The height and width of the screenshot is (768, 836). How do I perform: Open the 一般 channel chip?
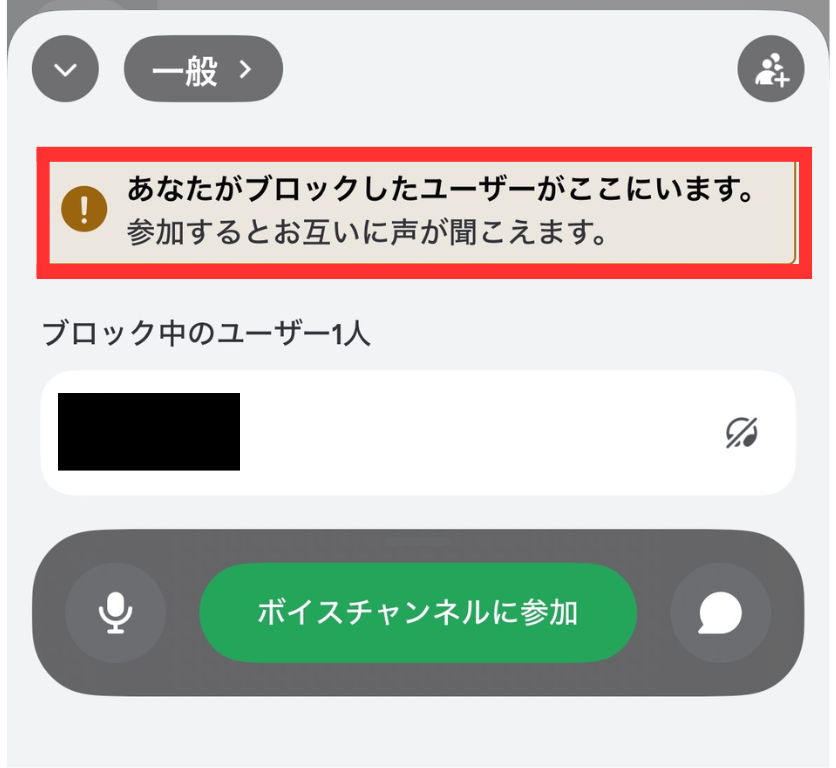coord(203,70)
